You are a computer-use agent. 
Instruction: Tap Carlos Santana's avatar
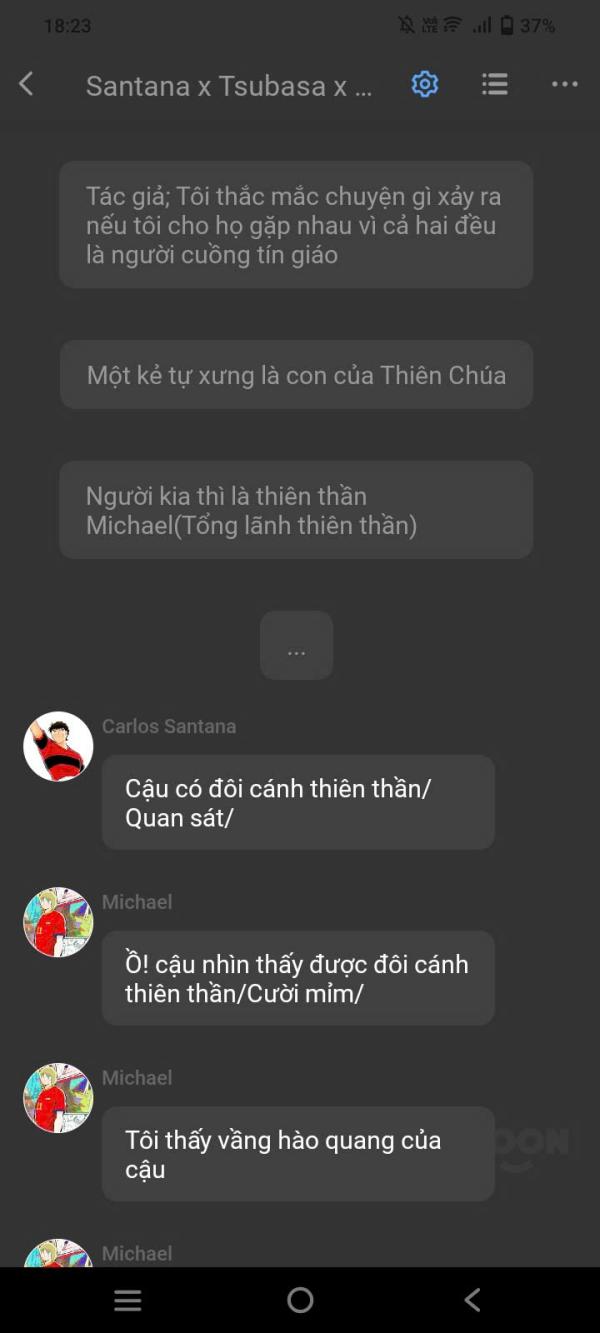pos(58,746)
